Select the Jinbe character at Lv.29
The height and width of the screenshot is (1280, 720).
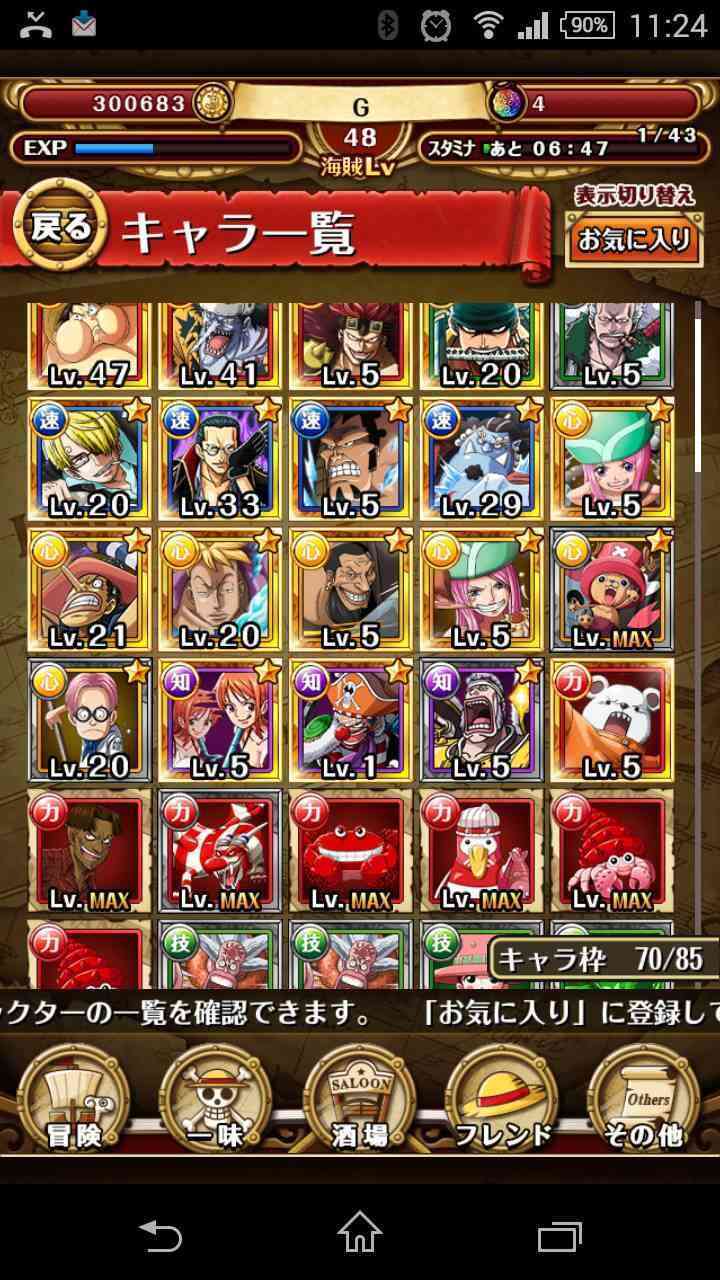(483, 458)
